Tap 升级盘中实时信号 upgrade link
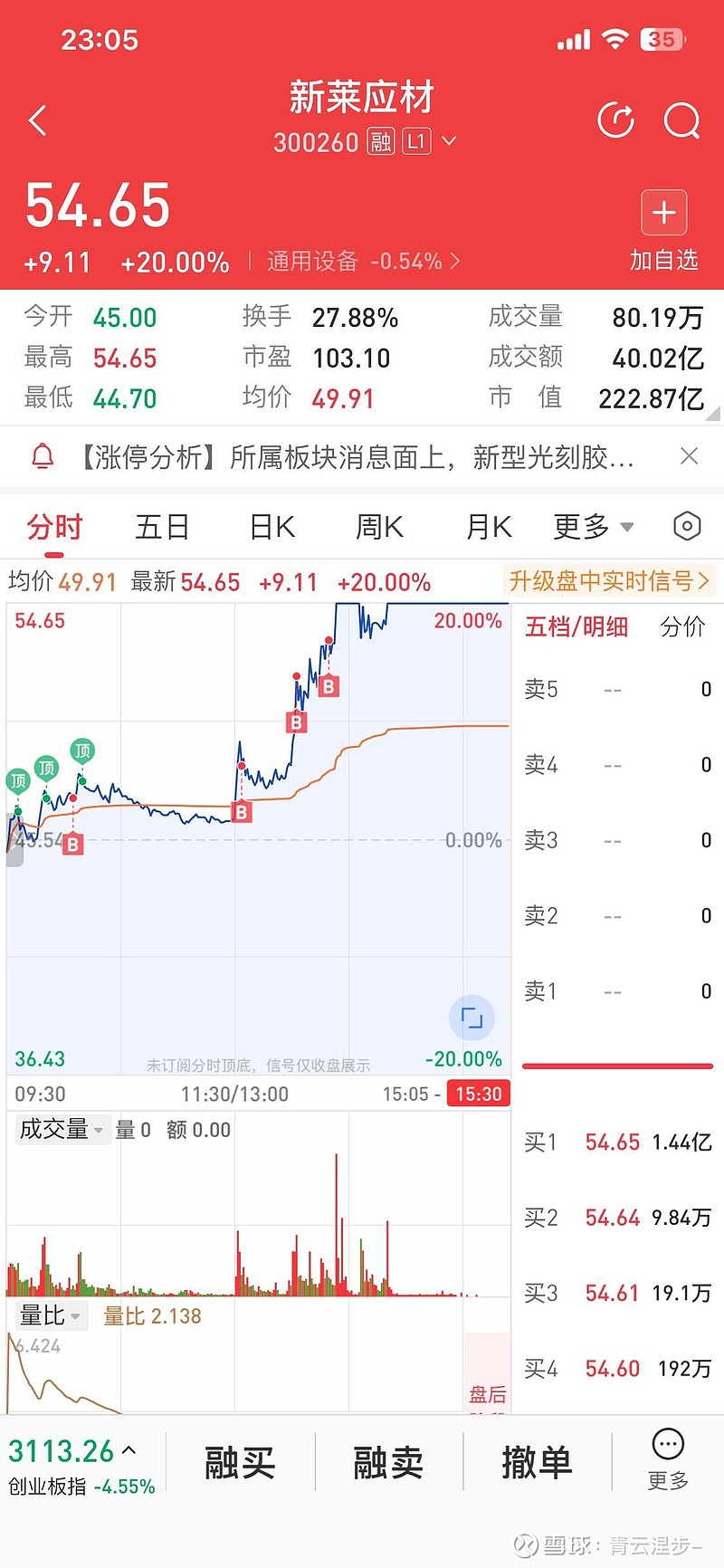Image resolution: width=724 pixels, height=1568 pixels. pos(609,580)
